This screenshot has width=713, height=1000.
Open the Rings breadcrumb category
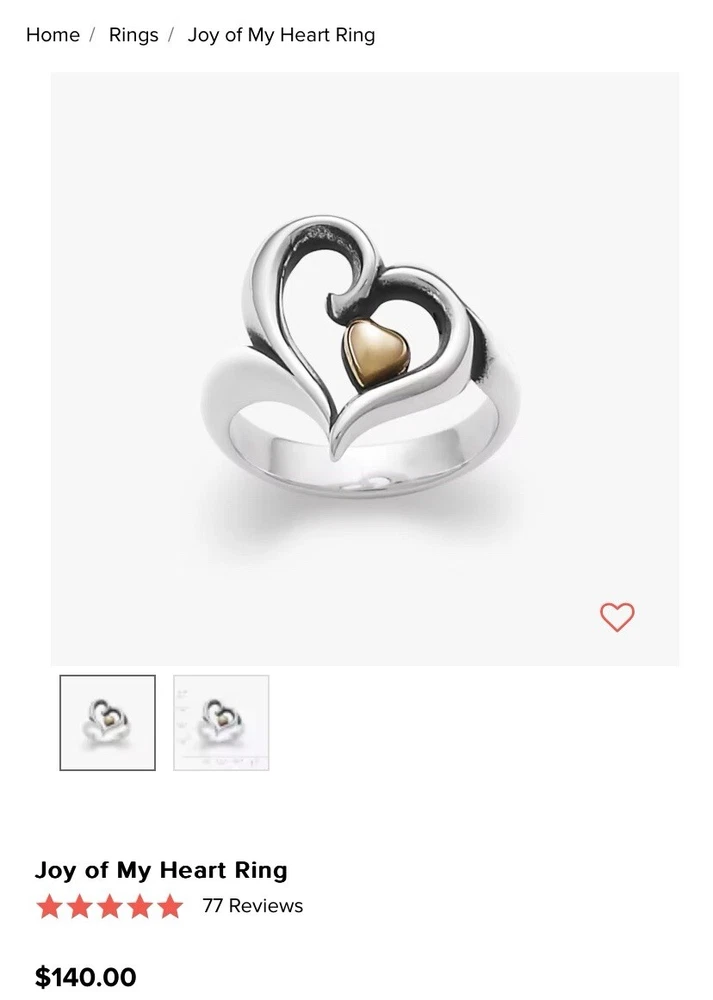pyautogui.click(x=133, y=35)
